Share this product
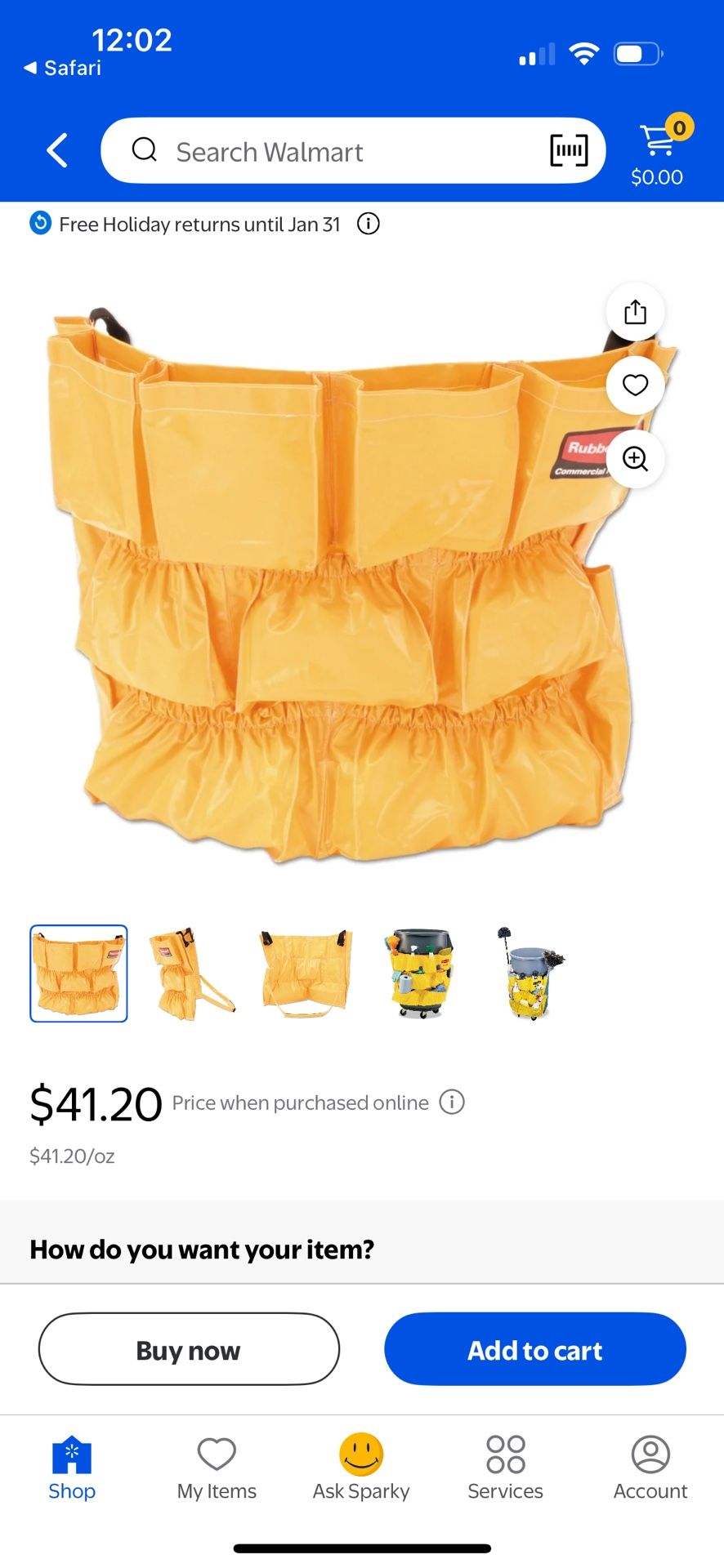The width and height of the screenshot is (724, 1568). coord(635,312)
